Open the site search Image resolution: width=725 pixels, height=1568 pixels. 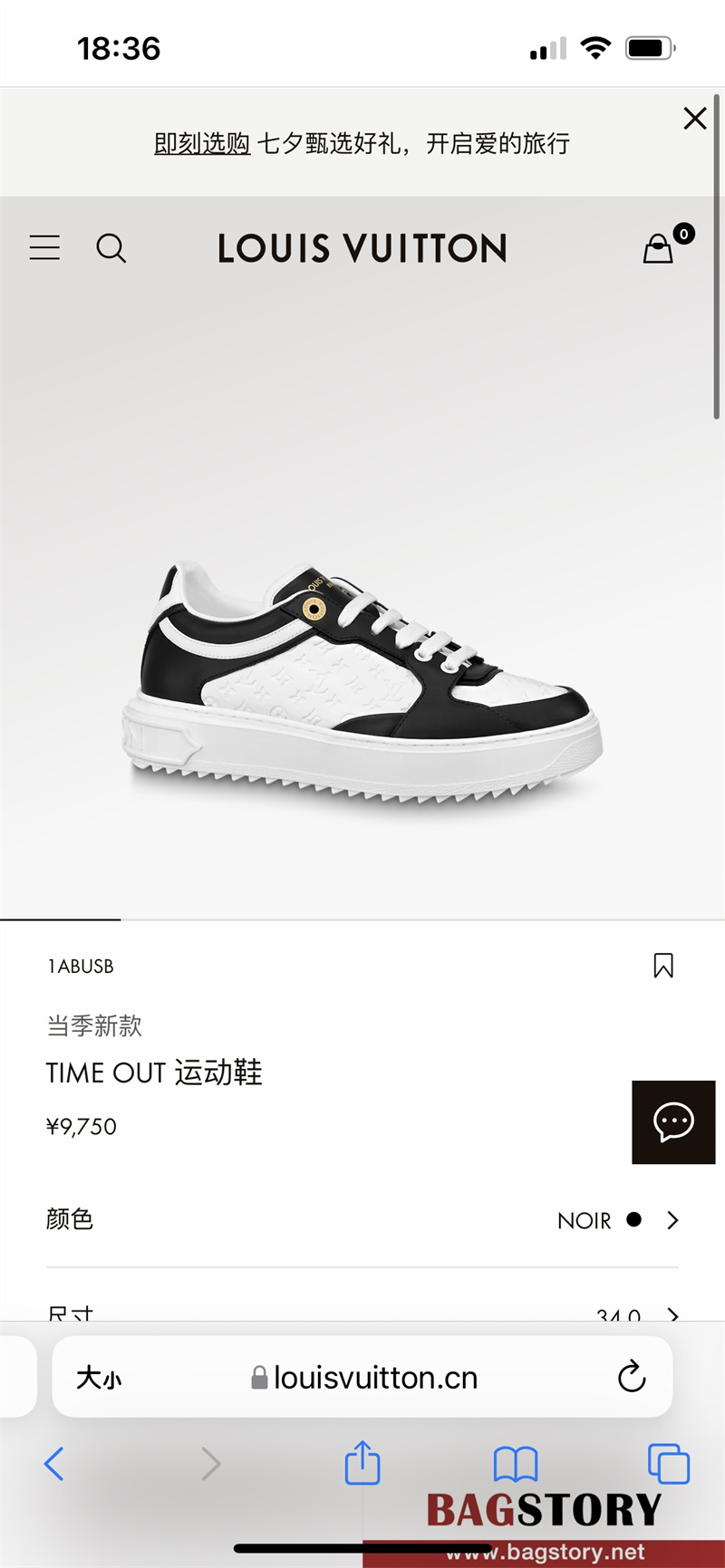pyautogui.click(x=111, y=247)
